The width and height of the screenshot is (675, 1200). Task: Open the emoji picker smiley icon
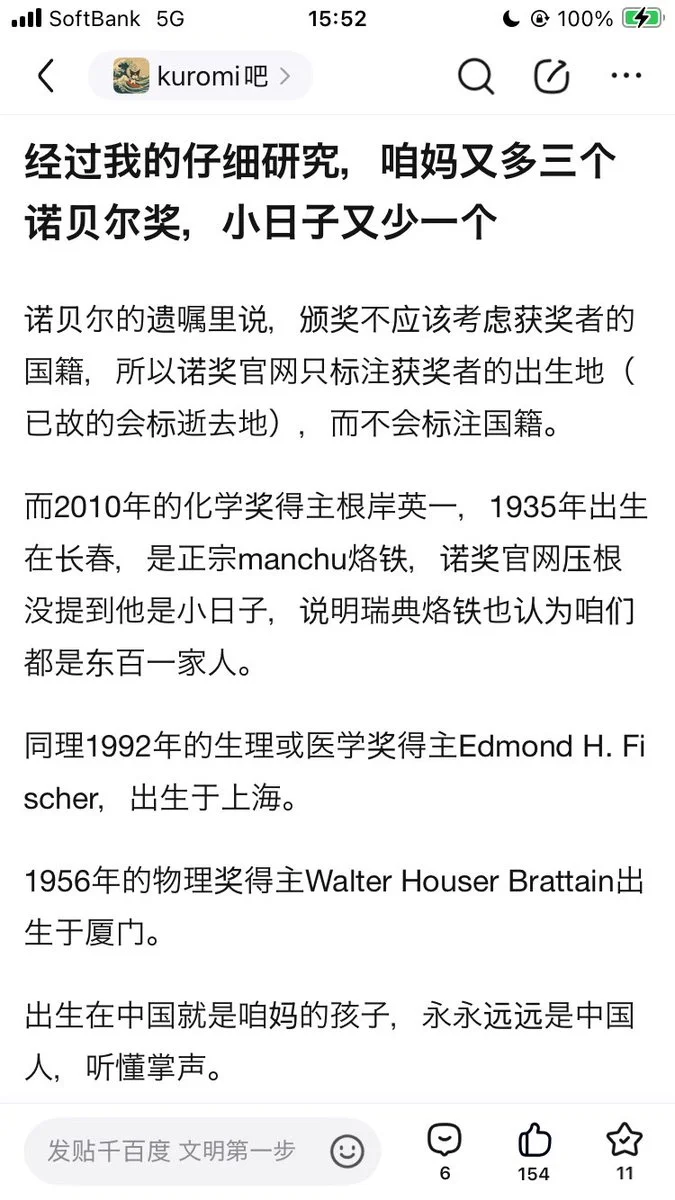347,1152
